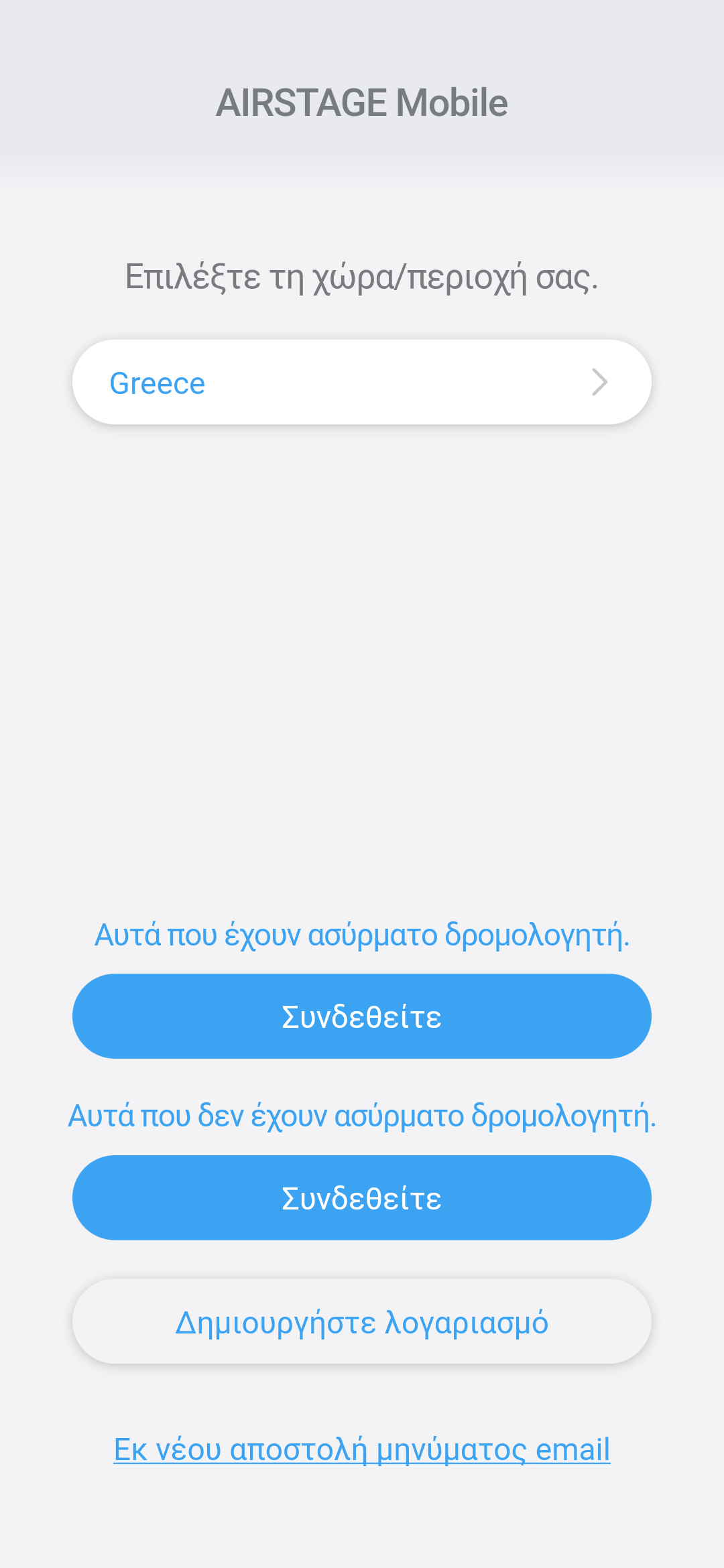Open the Greece country/region selector
Viewport: 724px width, 1568px height.
point(362,382)
